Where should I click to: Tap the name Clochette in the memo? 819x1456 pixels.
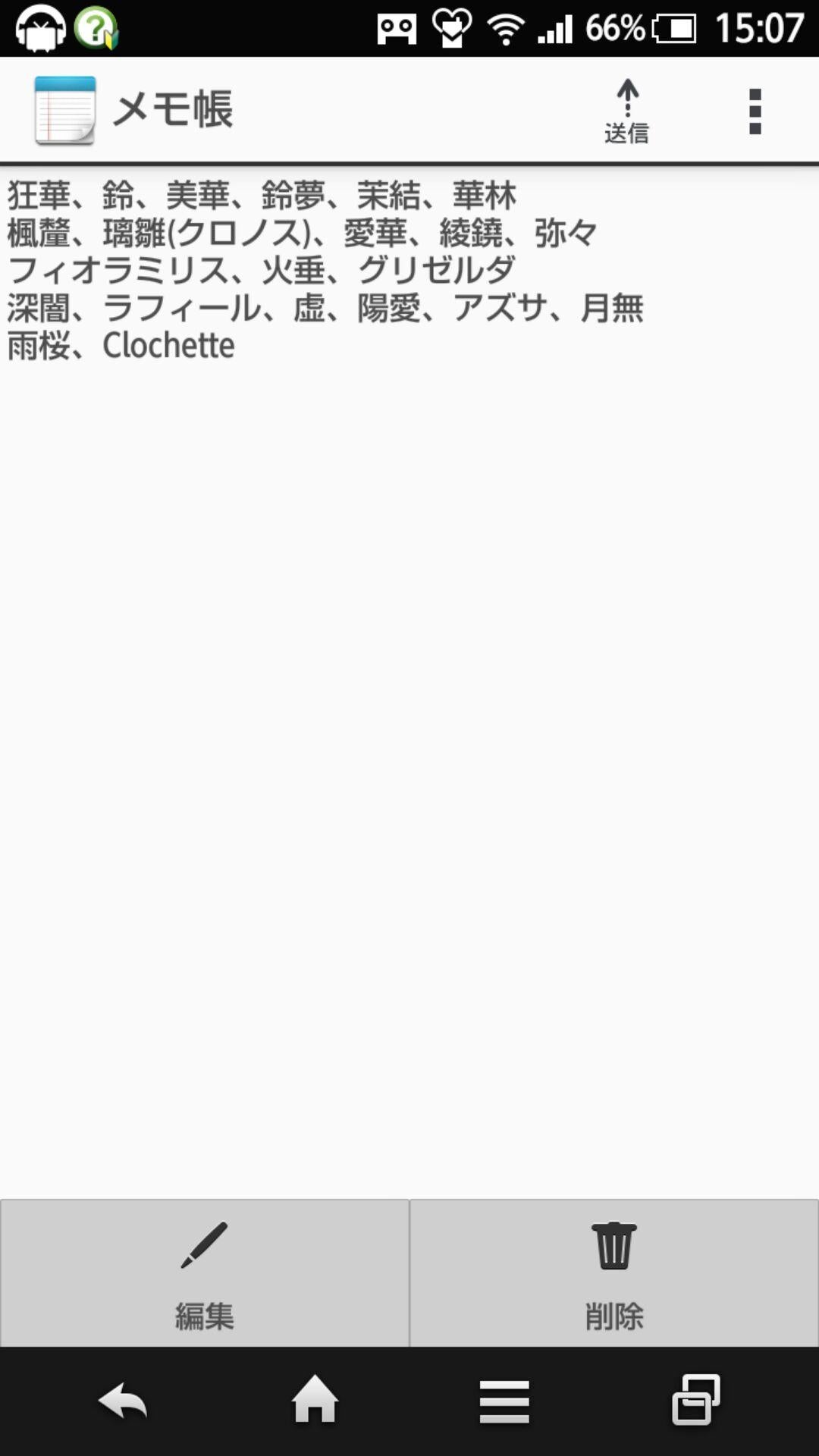pos(167,347)
